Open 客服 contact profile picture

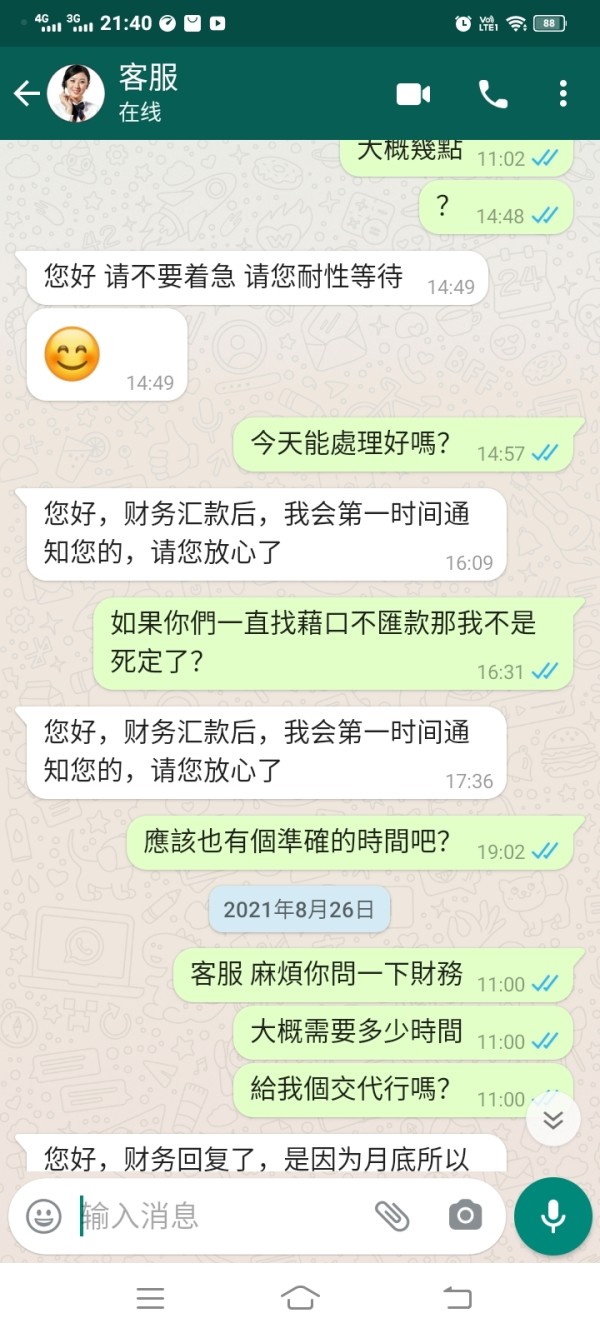point(76,94)
